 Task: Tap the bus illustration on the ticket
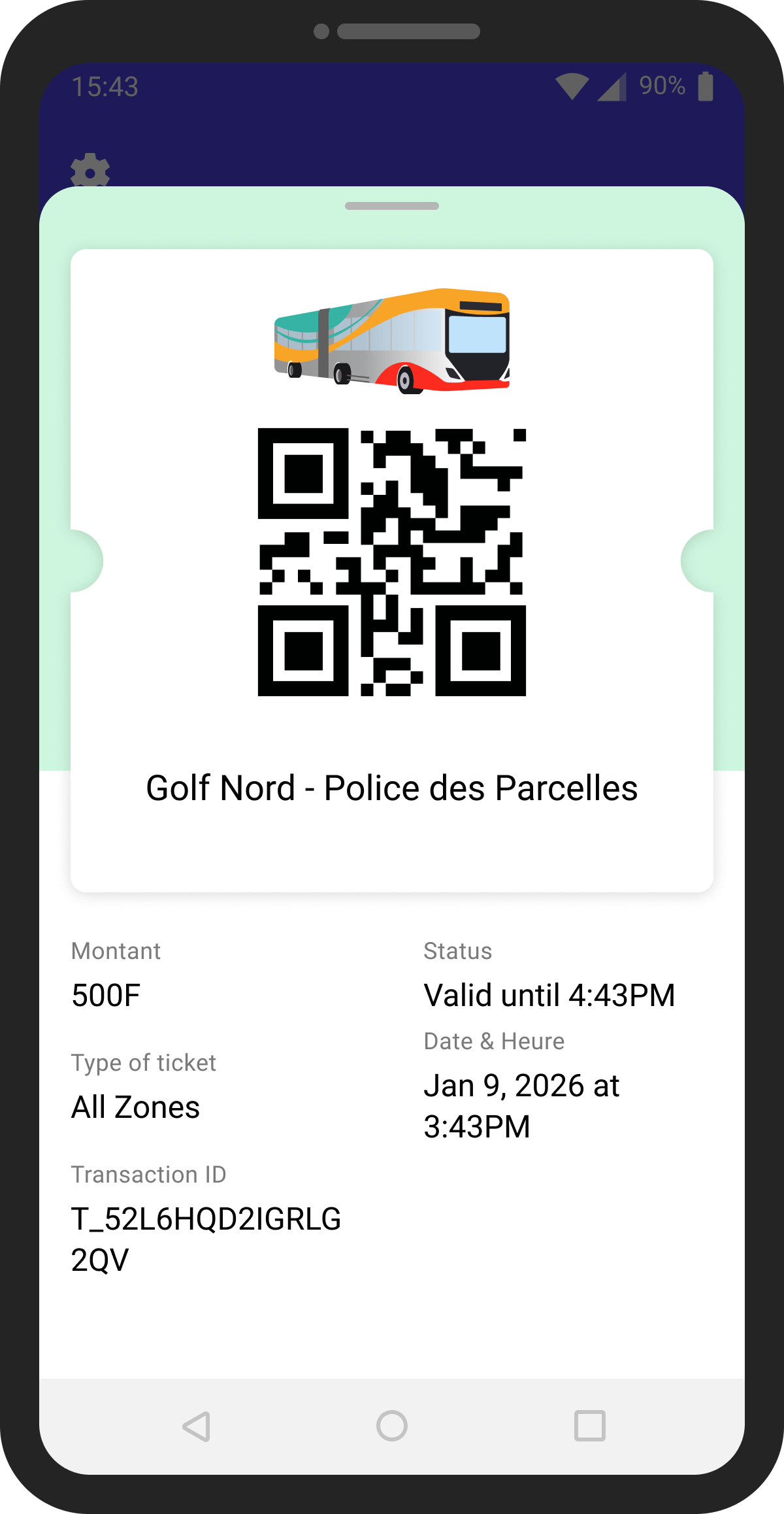(392, 340)
